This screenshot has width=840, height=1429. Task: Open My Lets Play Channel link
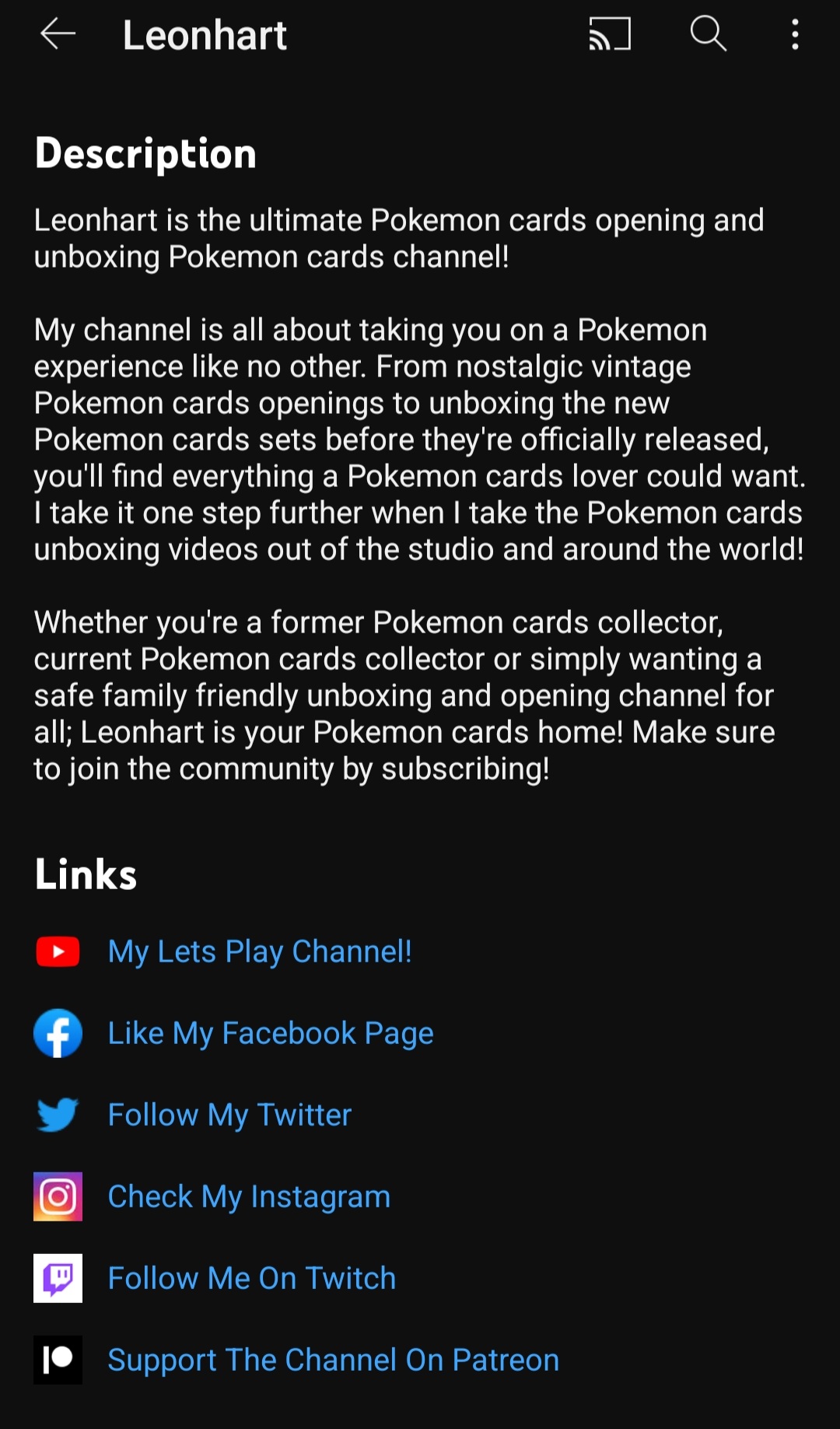point(260,951)
